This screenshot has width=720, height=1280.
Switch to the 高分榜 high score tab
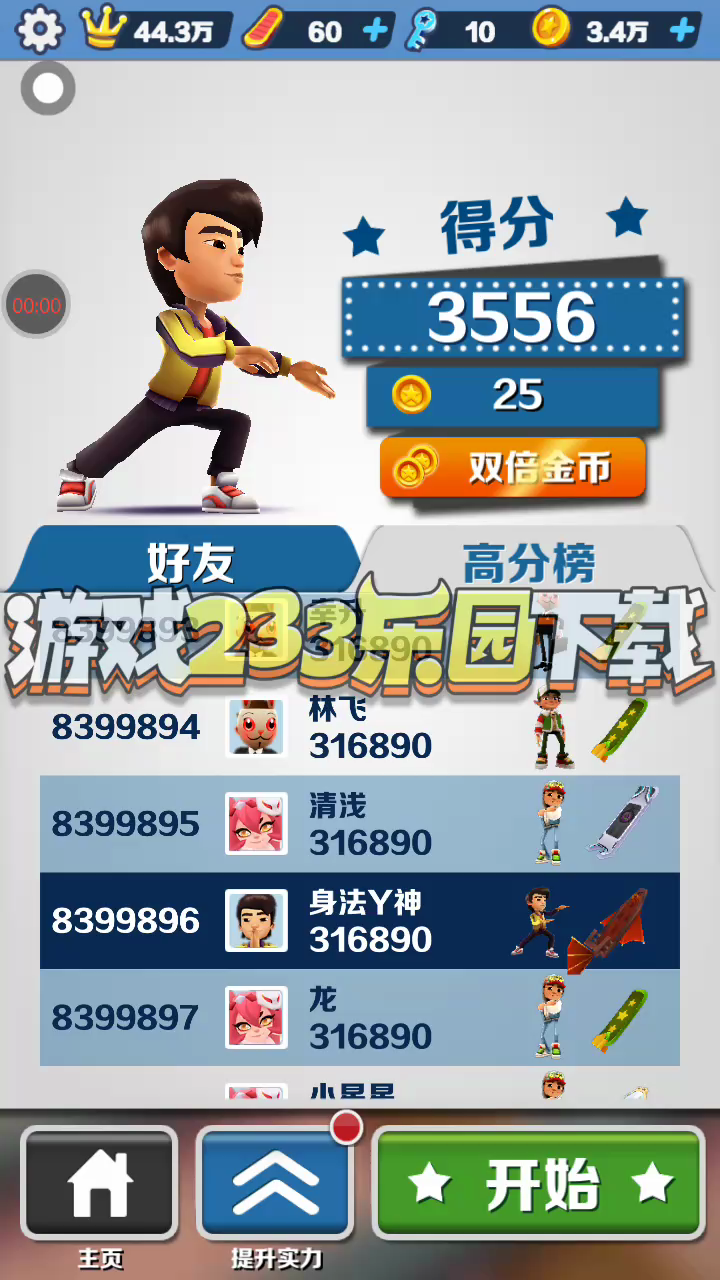(x=528, y=563)
